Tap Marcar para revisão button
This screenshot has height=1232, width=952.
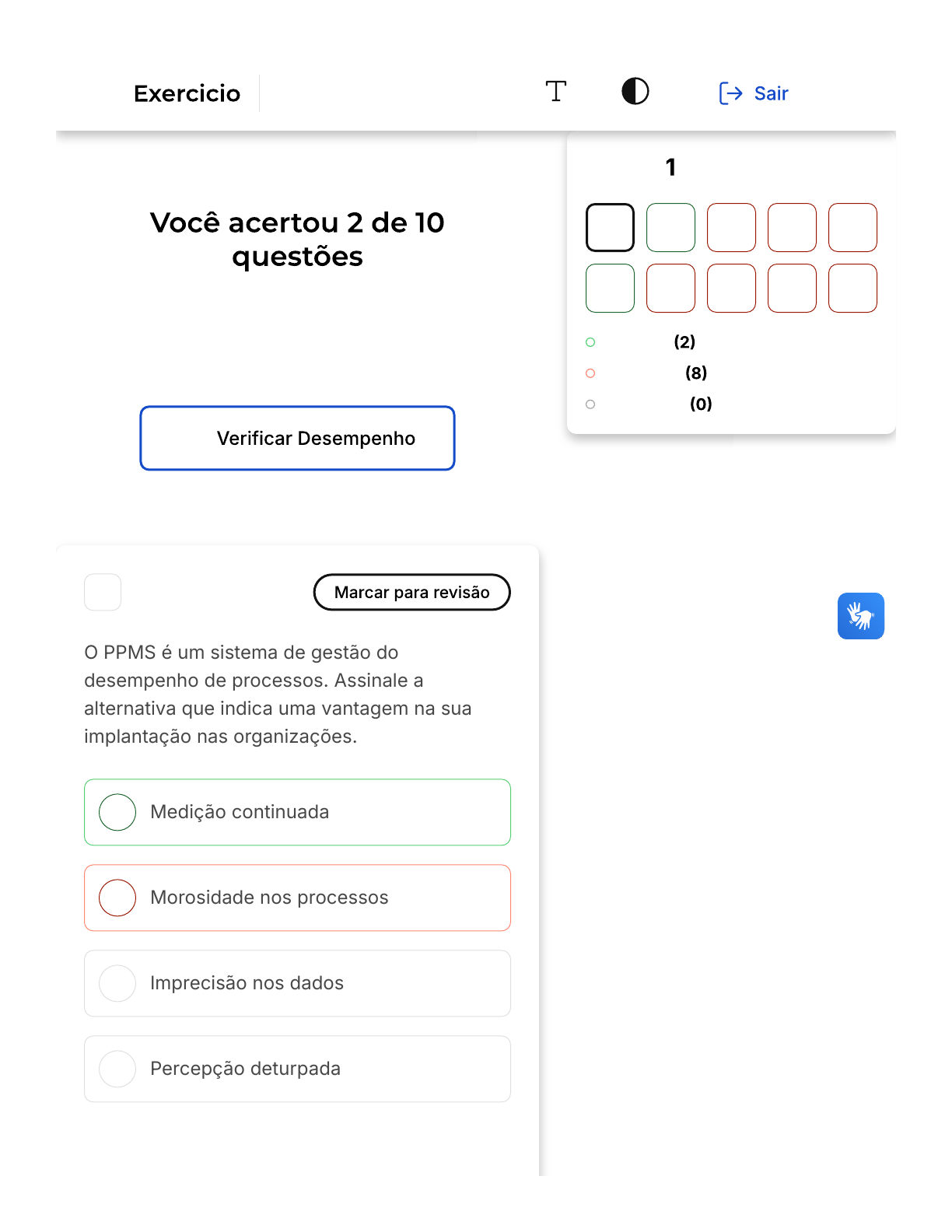pos(411,593)
